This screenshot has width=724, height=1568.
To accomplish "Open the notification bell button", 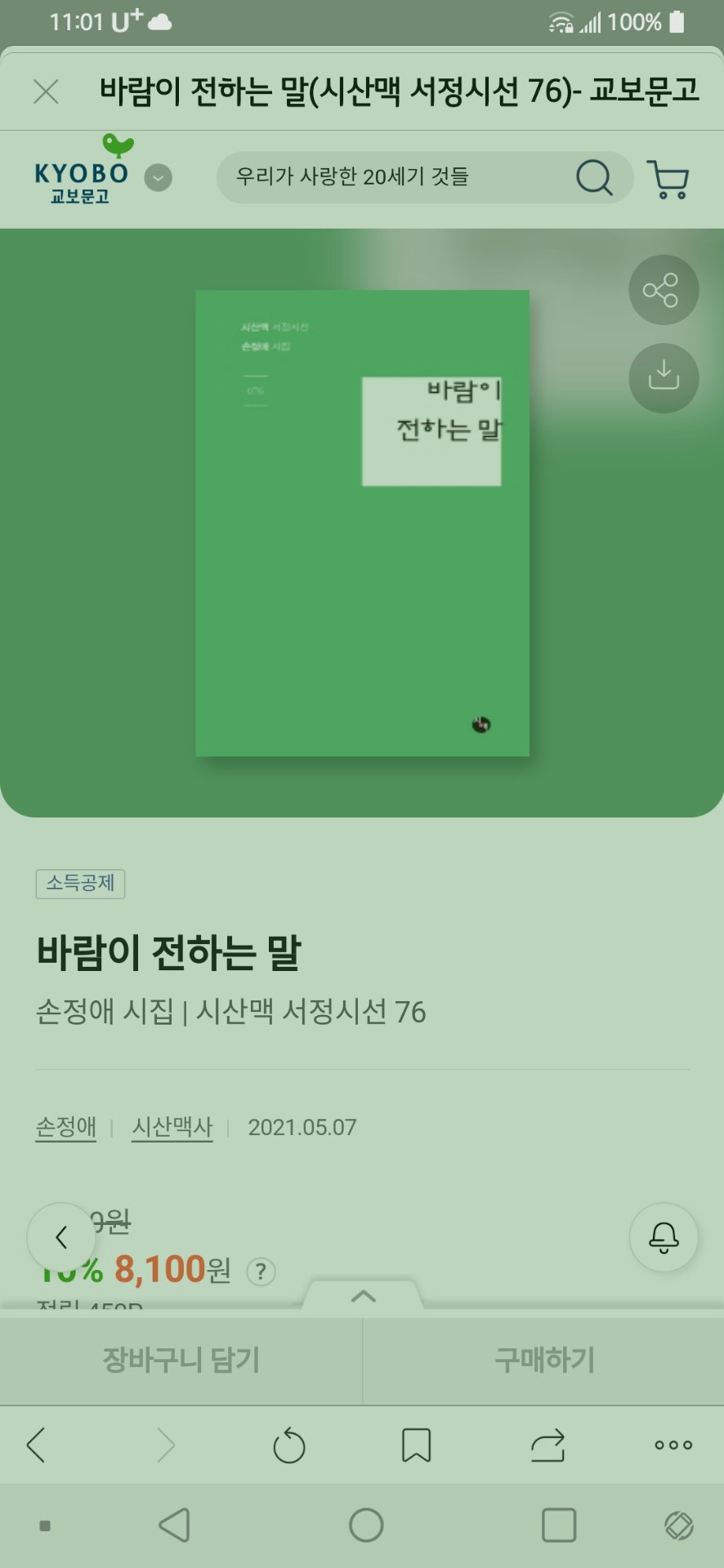I will point(663,1237).
